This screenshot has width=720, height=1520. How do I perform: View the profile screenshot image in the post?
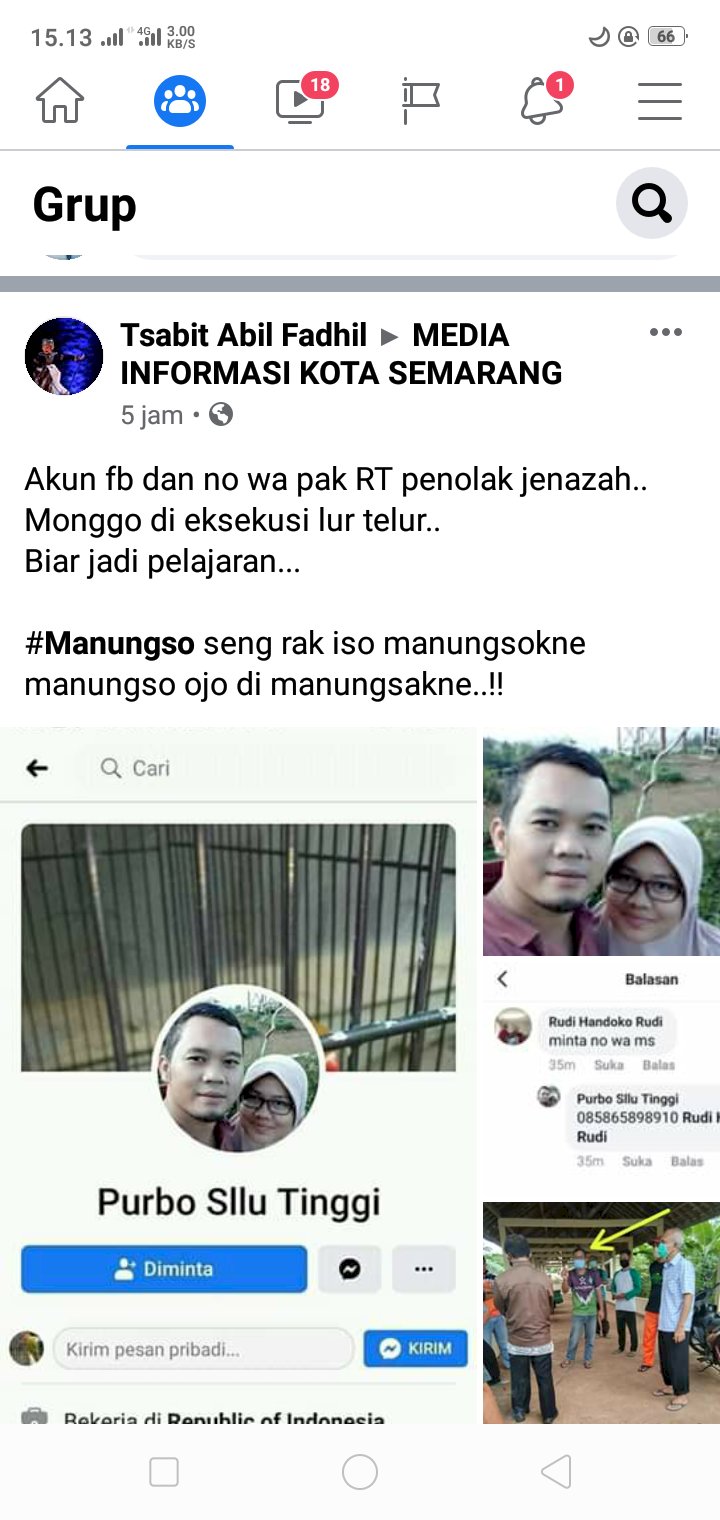[238, 1075]
